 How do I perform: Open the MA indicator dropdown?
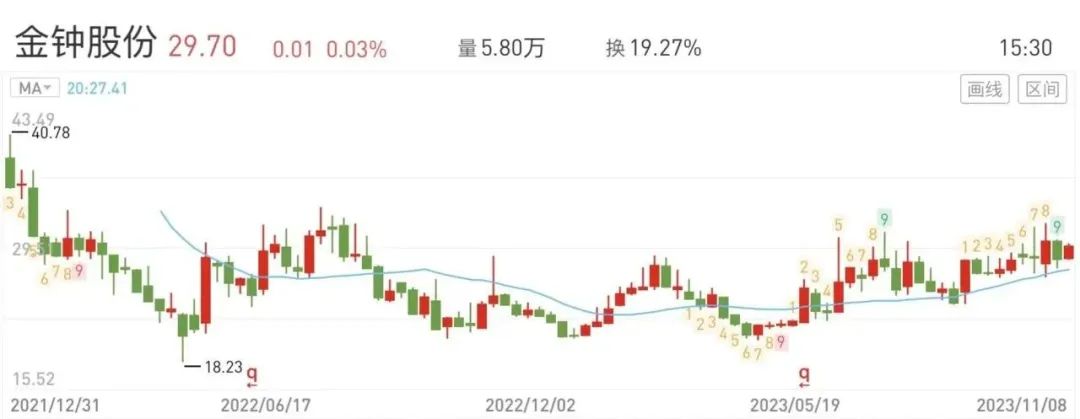35,88
